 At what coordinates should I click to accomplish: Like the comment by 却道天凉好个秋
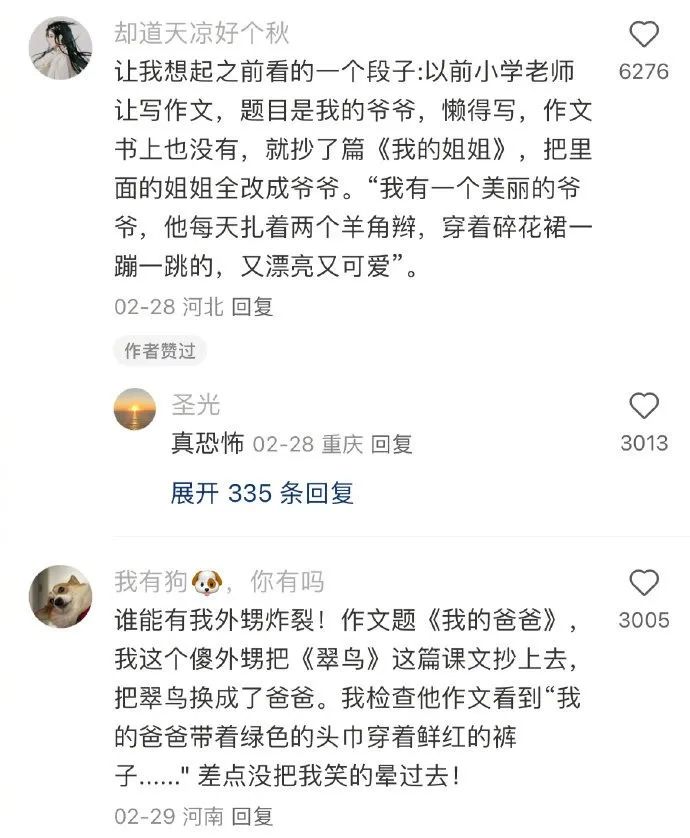[644, 36]
